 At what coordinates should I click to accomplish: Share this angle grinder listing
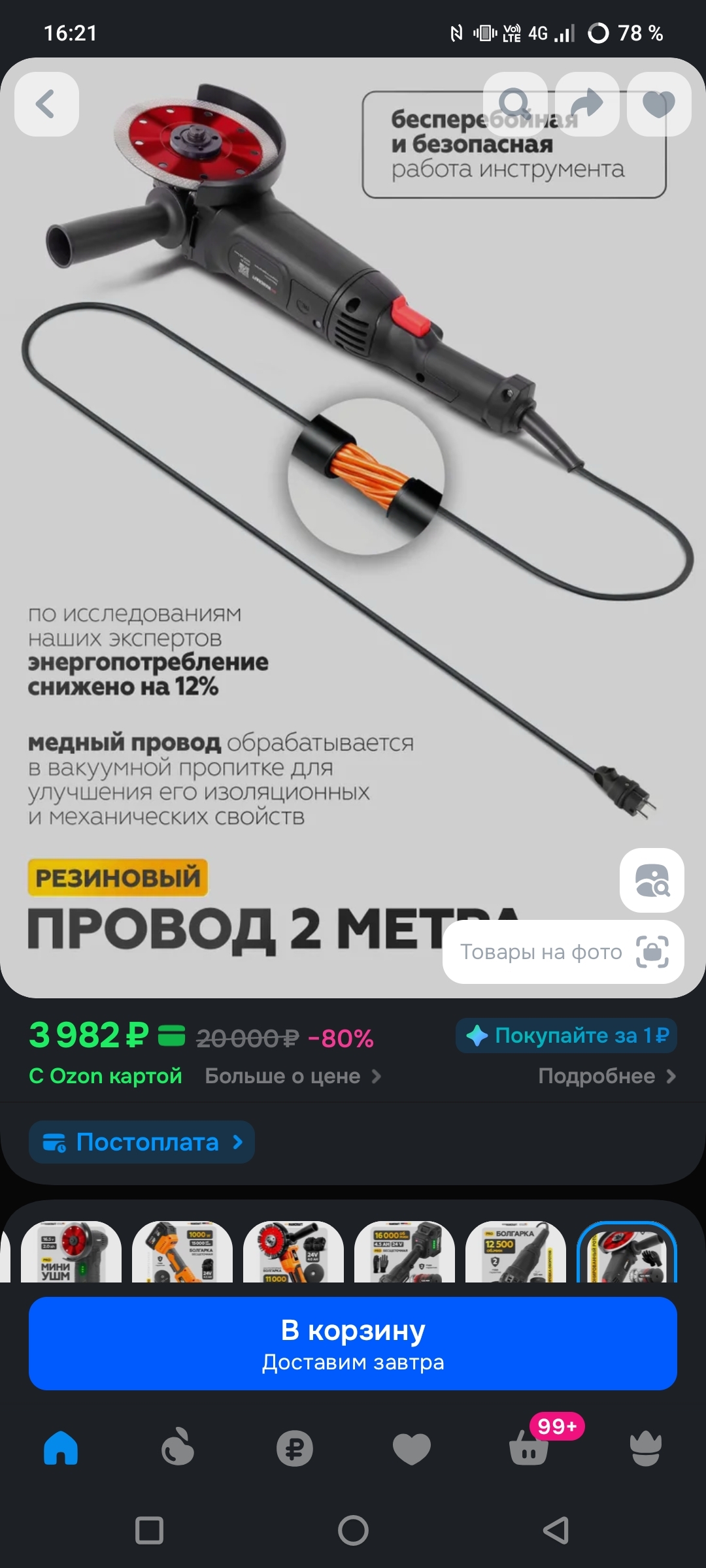click(x=587, y=105)
